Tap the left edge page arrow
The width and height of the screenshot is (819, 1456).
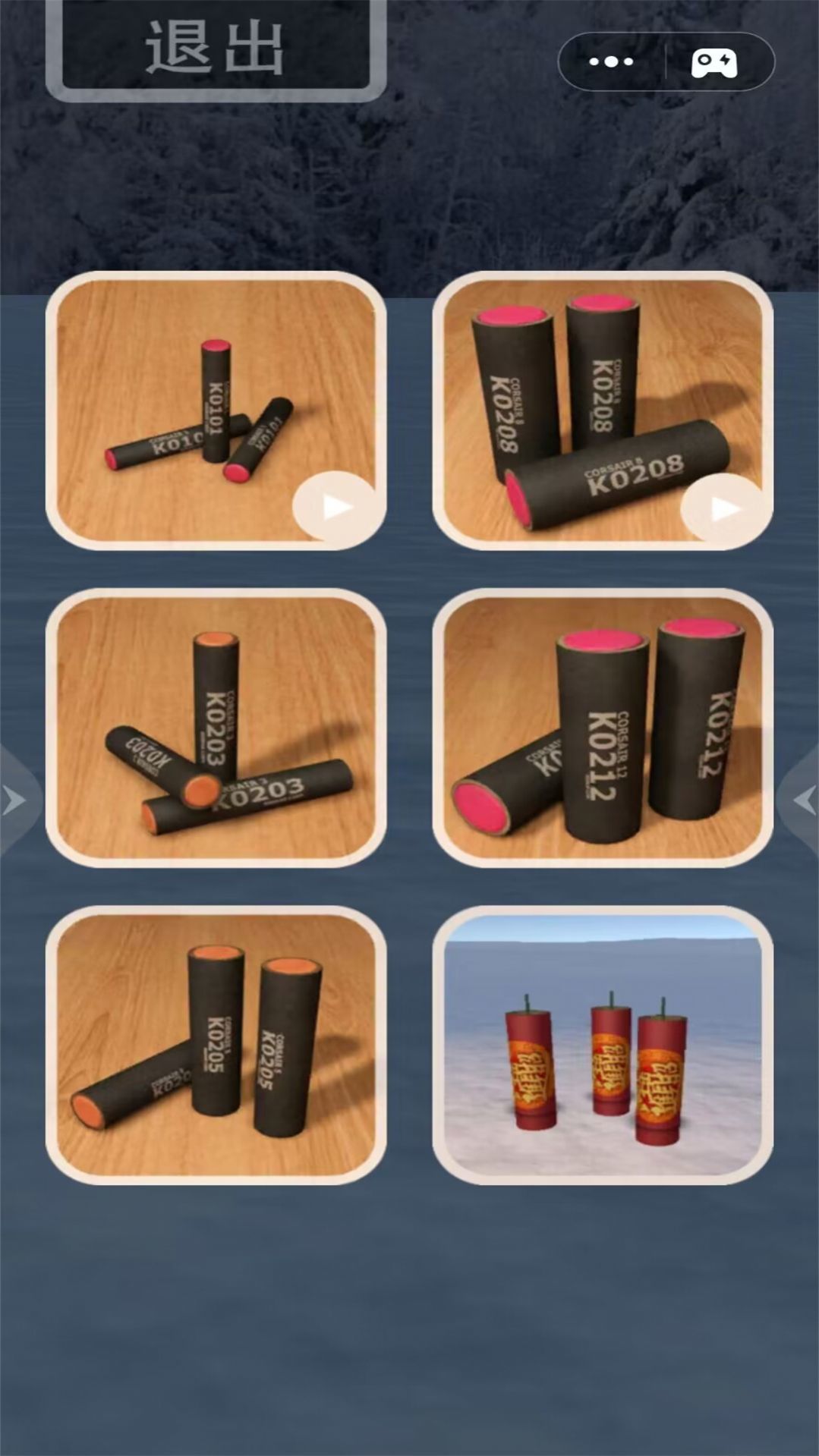(x=15, y=800)
